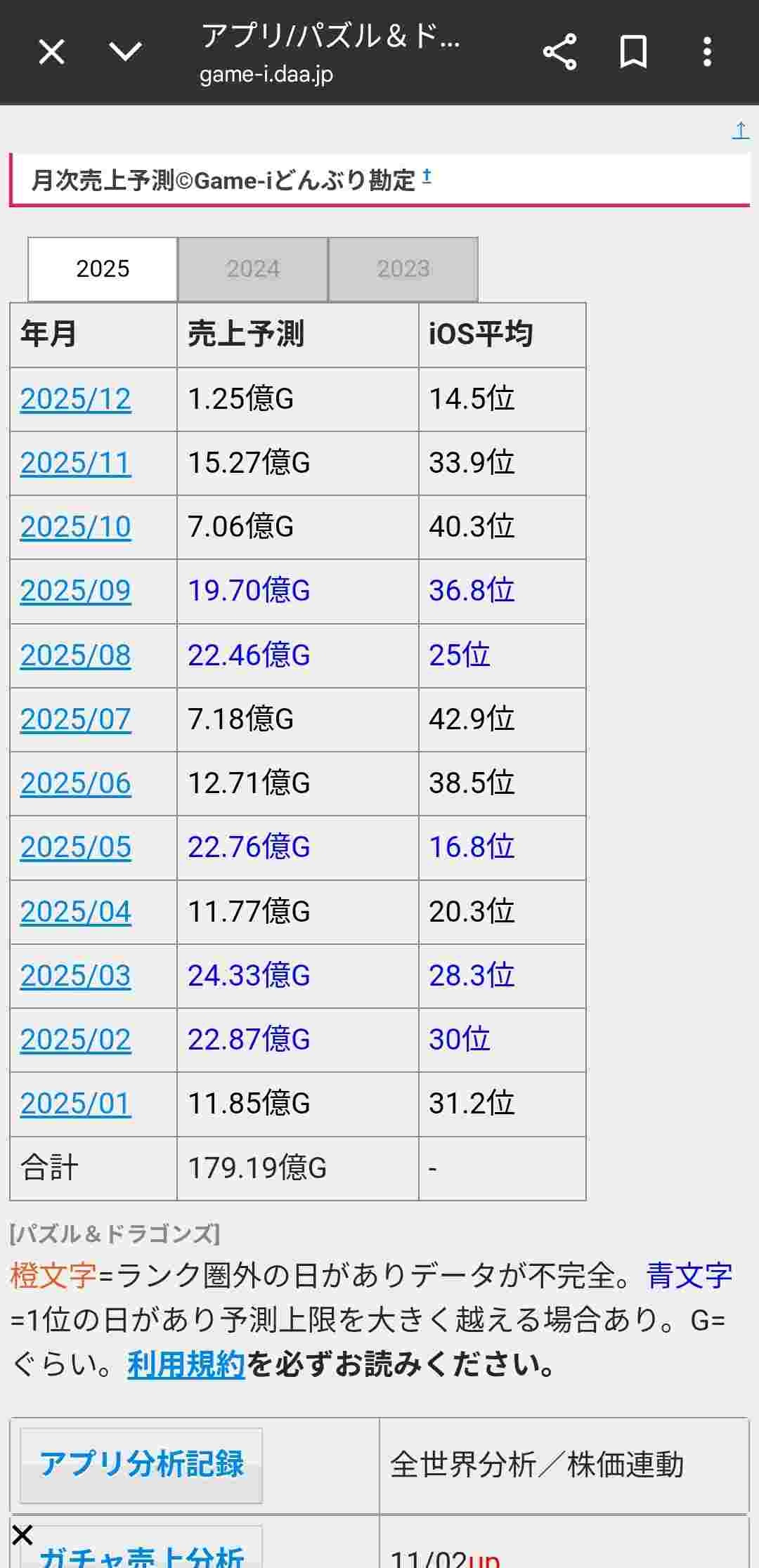
Task: Open ガチャ売上分析 button
Action: [x=141, y=1554]
